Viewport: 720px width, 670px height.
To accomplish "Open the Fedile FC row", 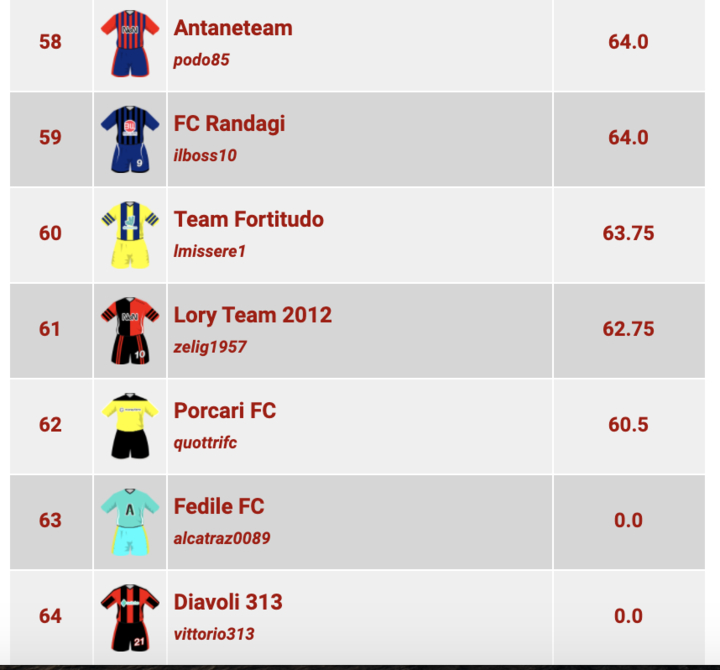I will click(x=219, y=507).
